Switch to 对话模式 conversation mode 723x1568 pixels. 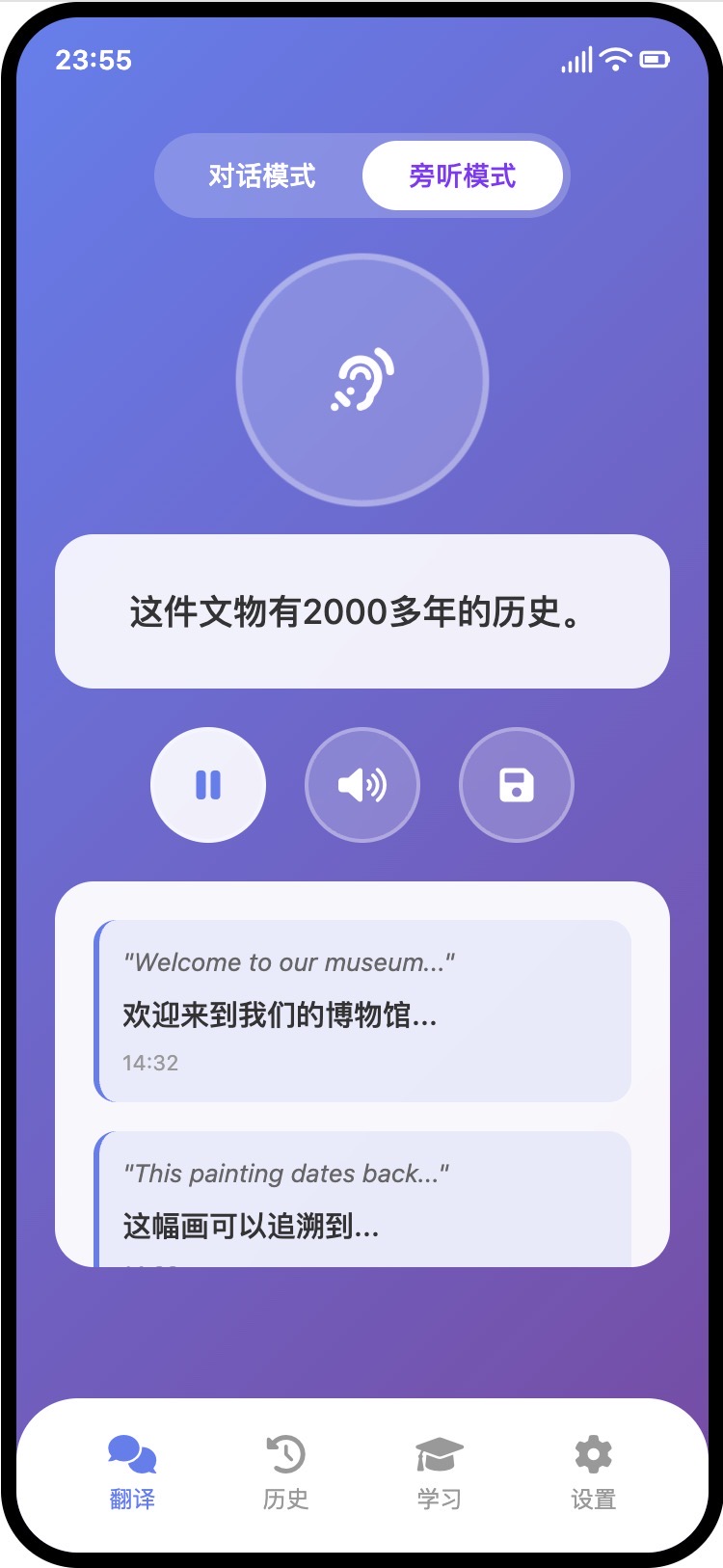click(x=262, y=176)
